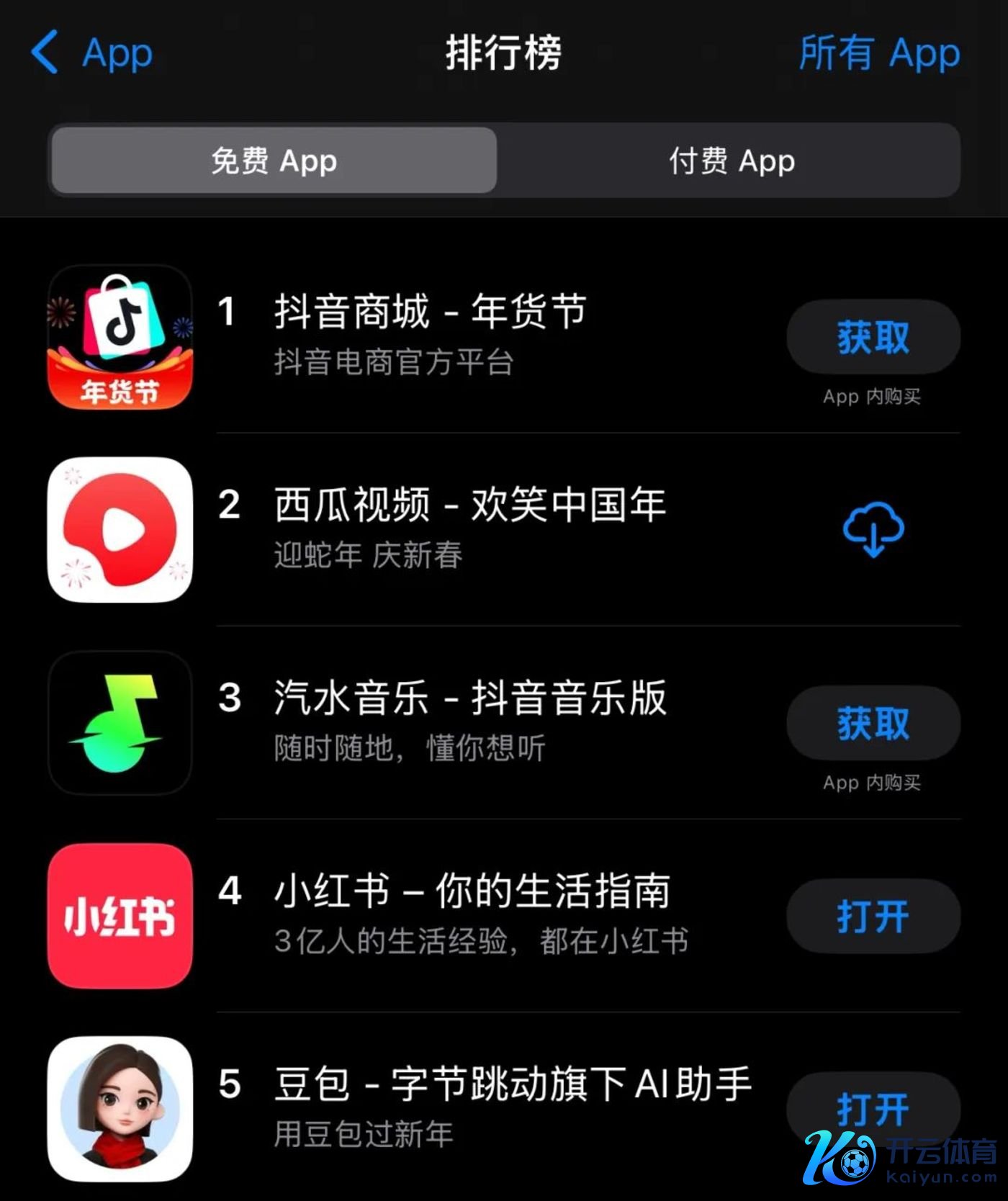Switch to the 付费 App tab
Image resolution: width=1008 pixels, height=1201 pixels.
click(732, 161)
